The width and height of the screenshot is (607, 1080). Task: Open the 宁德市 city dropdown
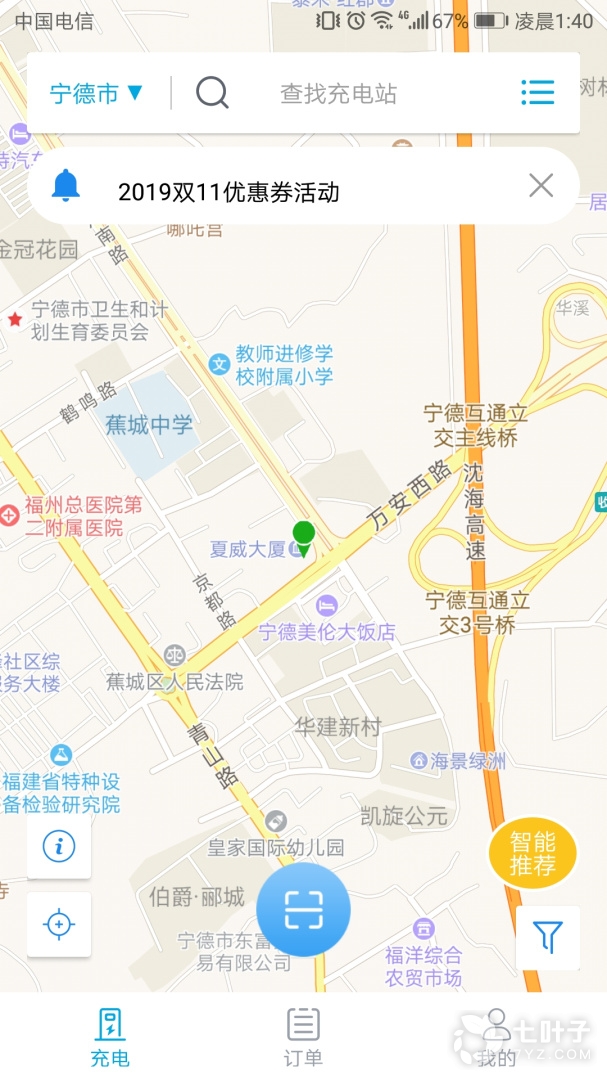click(97, 93)
